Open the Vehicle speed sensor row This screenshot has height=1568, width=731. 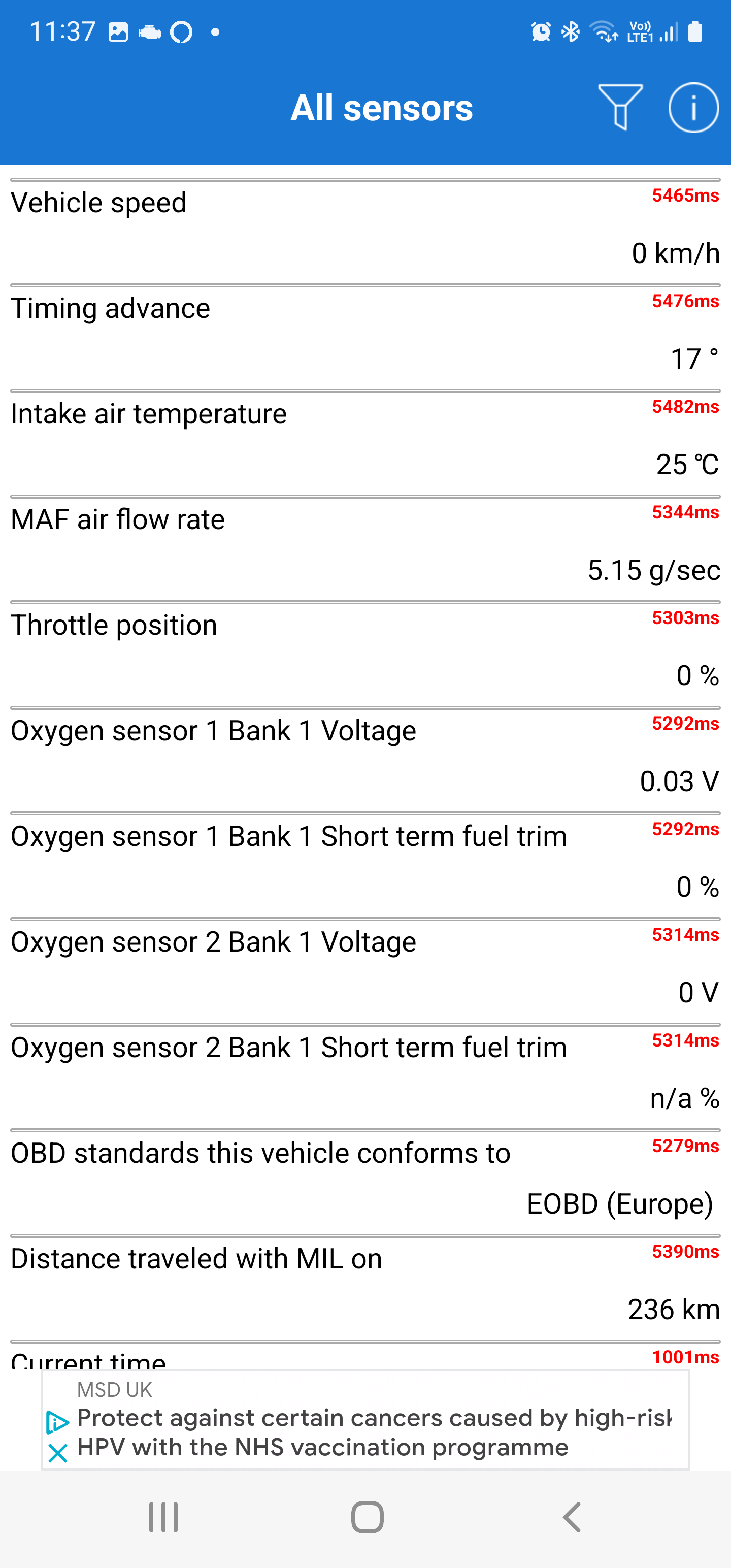point(365,232)
